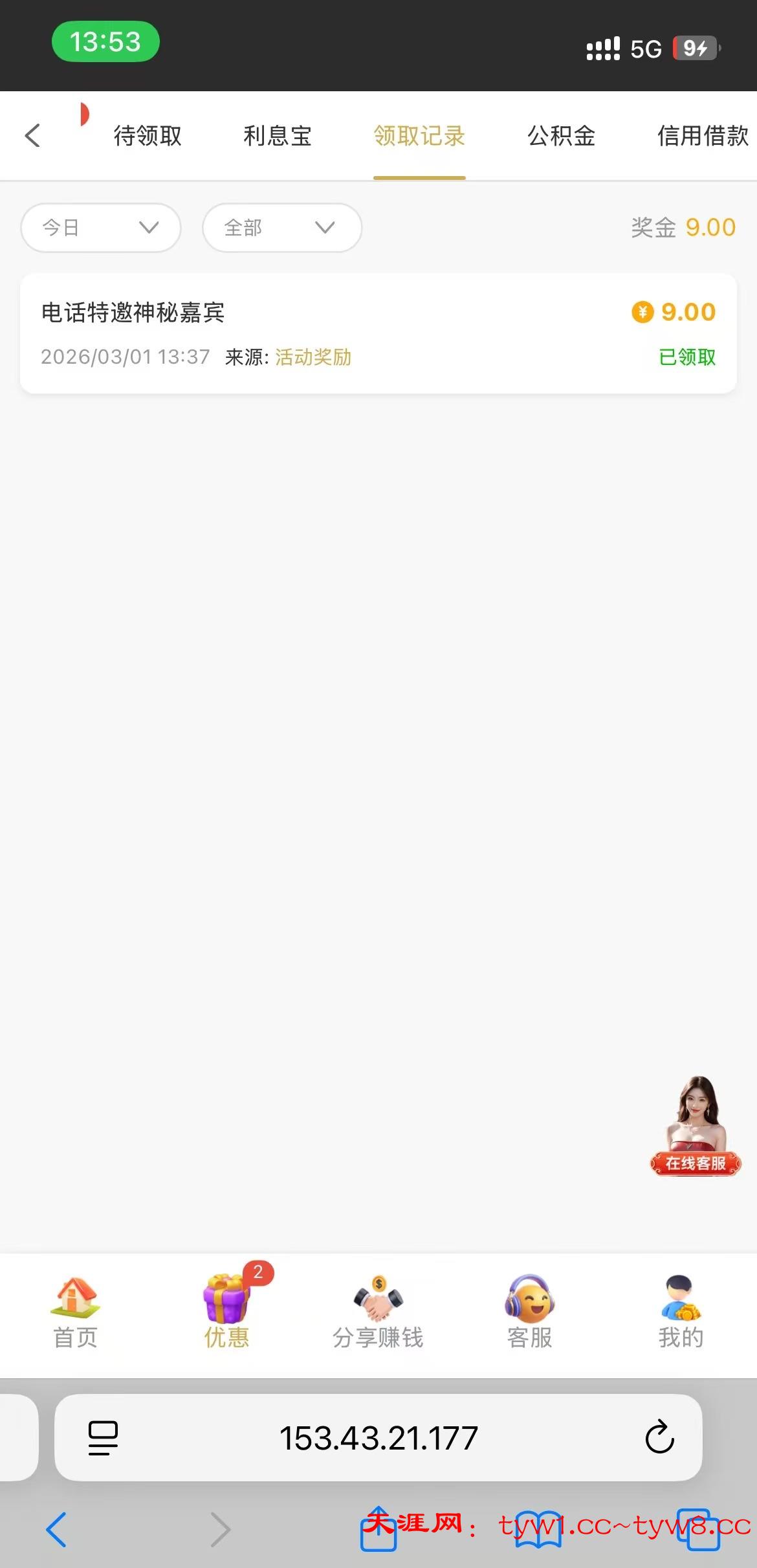This screenshot has width=757, height=1568.
Task: Reload the page in the address bar
Action: click(x=659, y=1437)
